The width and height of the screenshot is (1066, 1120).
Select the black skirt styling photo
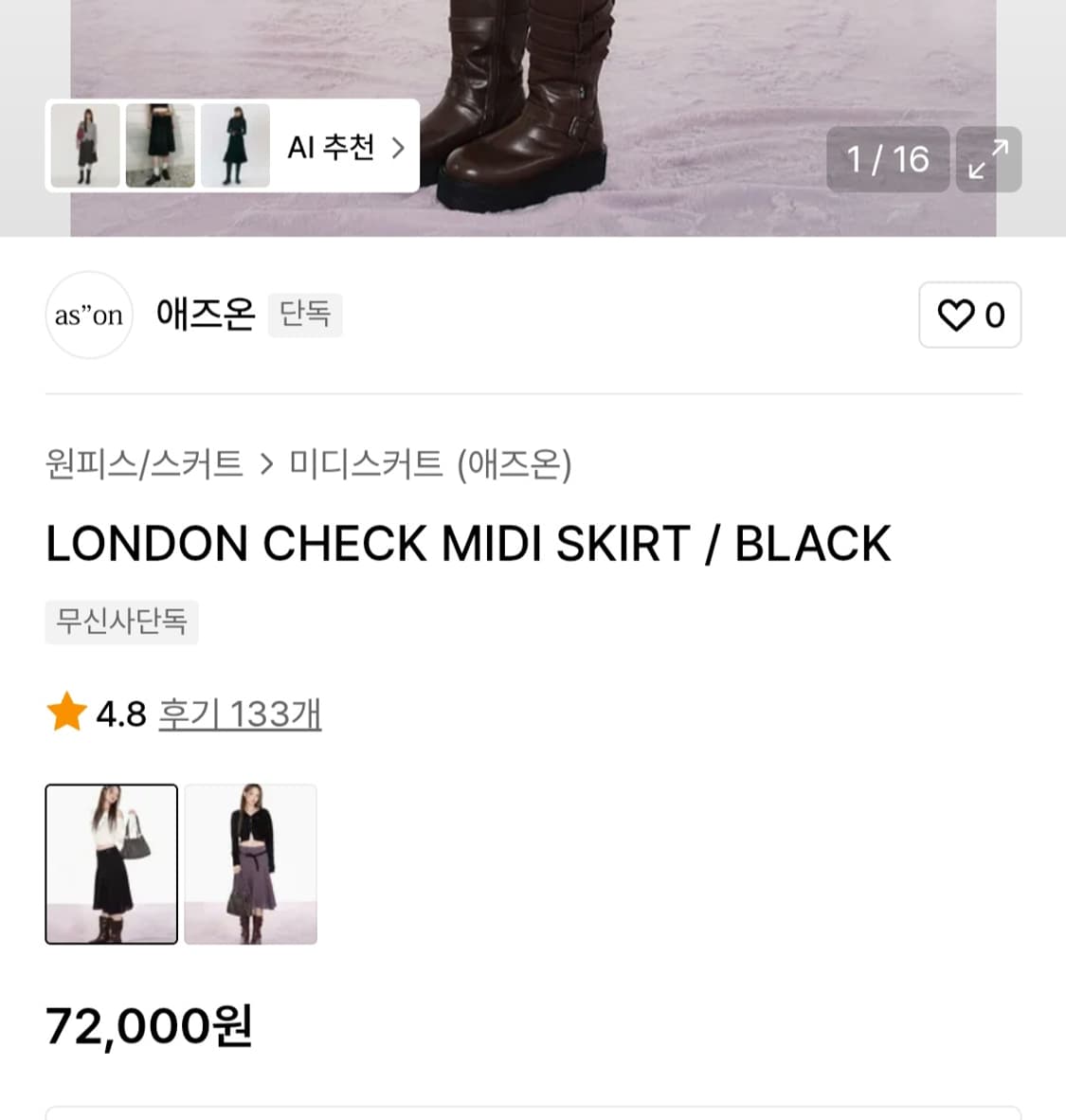(111, 863)
